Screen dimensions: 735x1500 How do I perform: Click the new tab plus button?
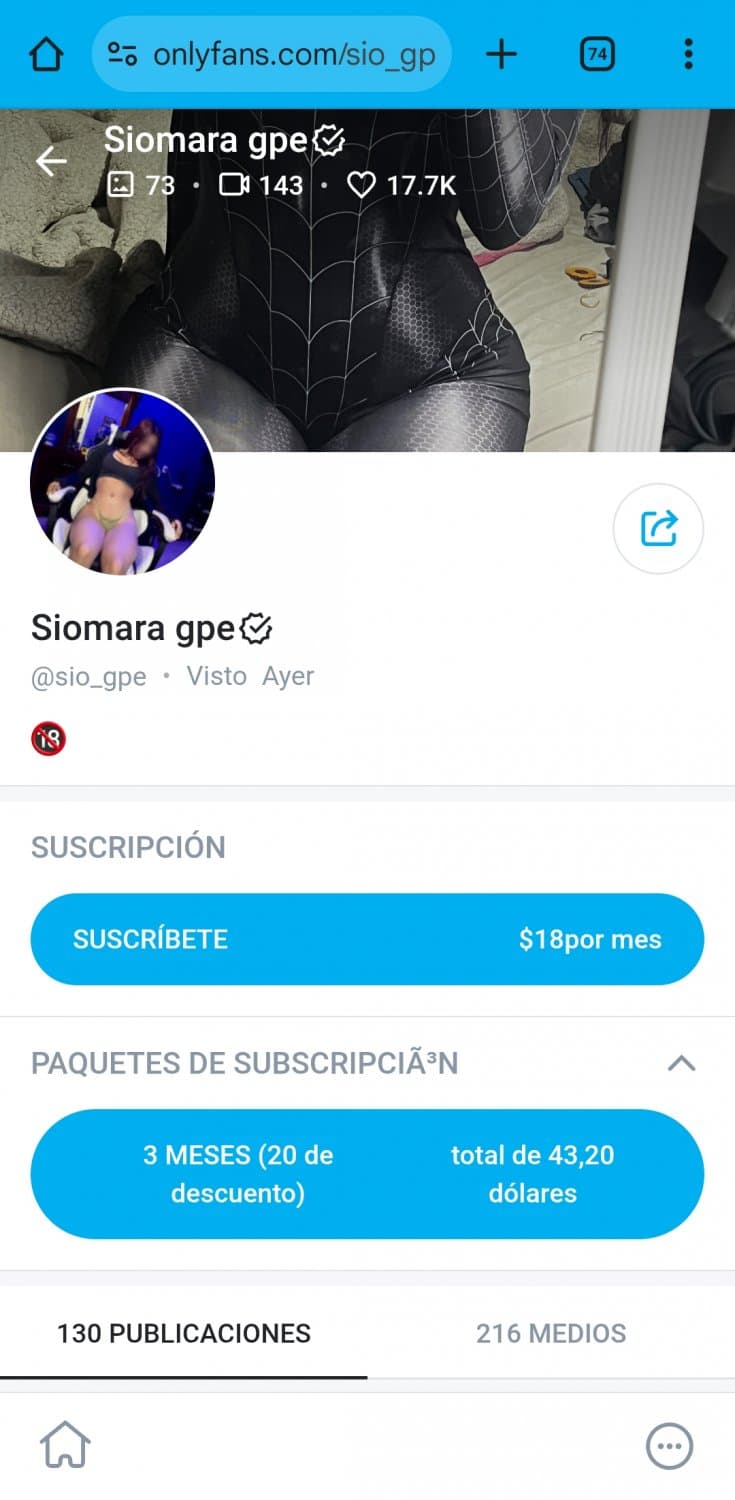tap(502, 55)
